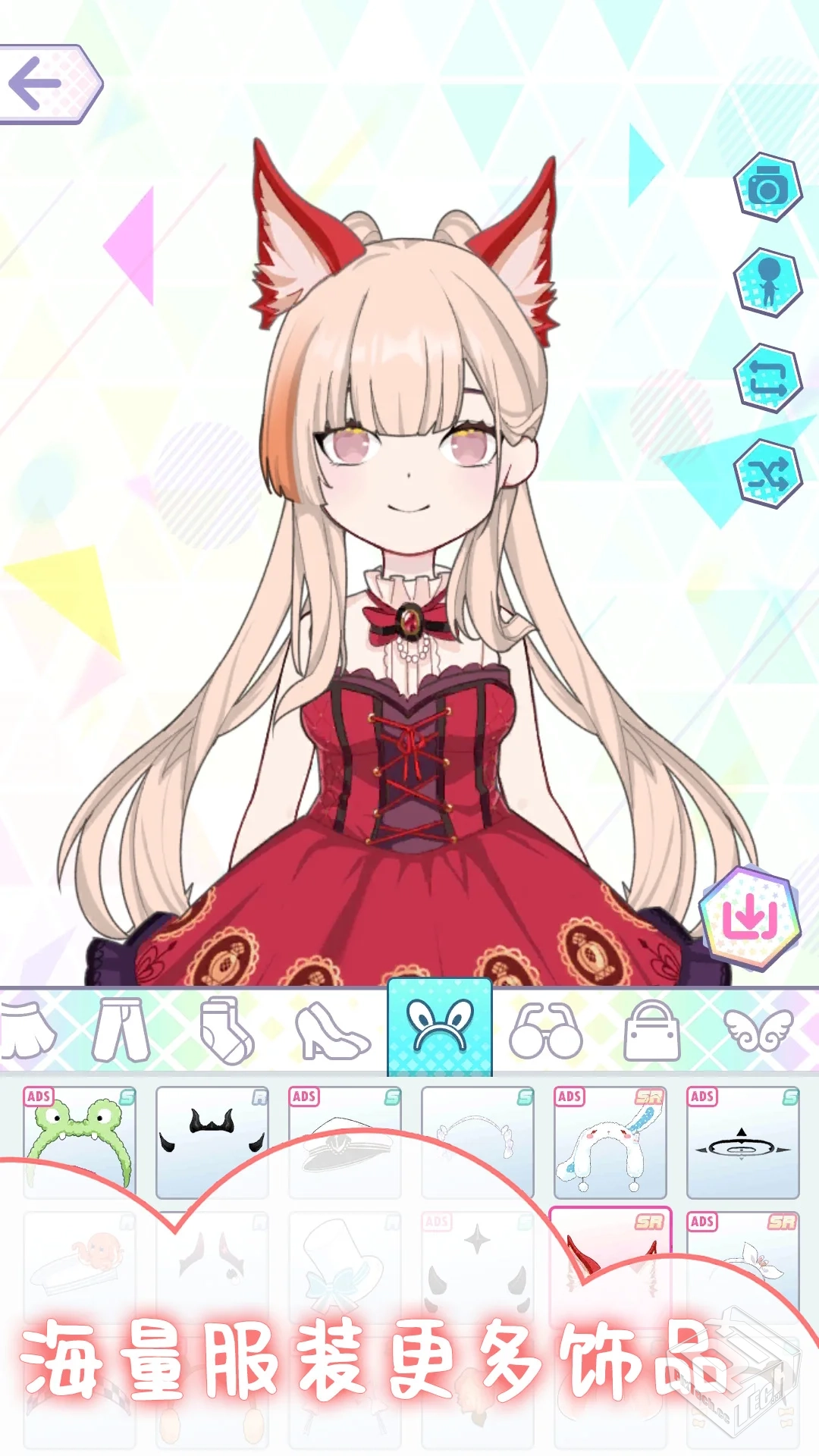
Task: Open the character pose icon
Action: (x=767, y=282)
